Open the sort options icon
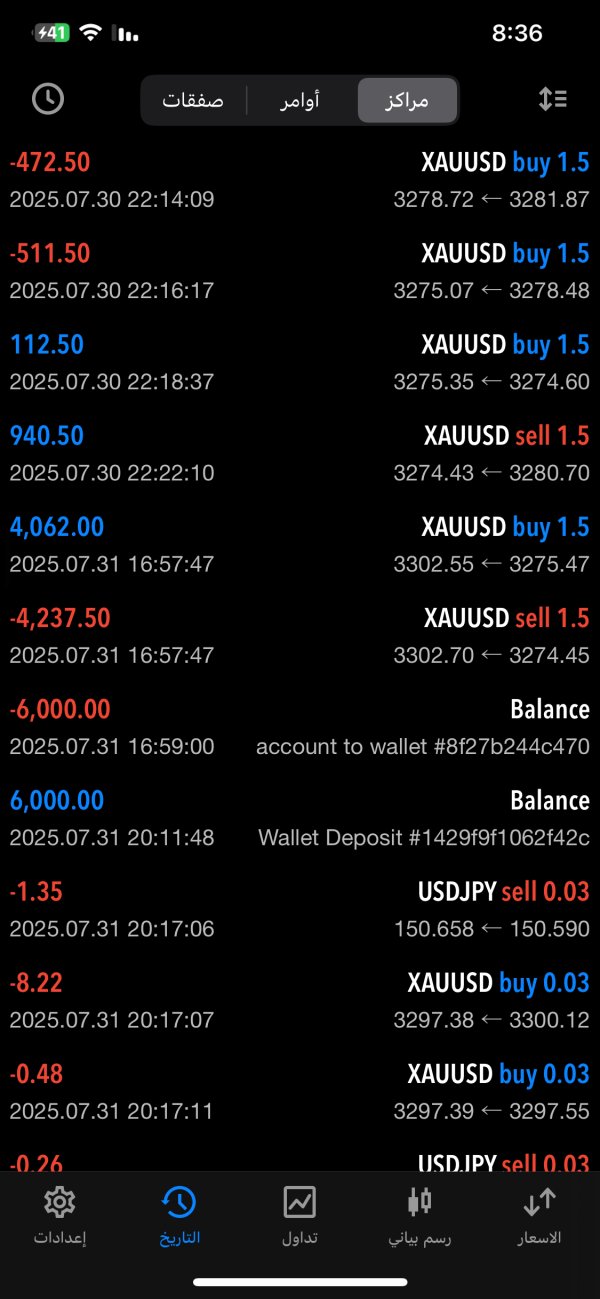Screen dimensions: 600x1299 coord(552,99)
